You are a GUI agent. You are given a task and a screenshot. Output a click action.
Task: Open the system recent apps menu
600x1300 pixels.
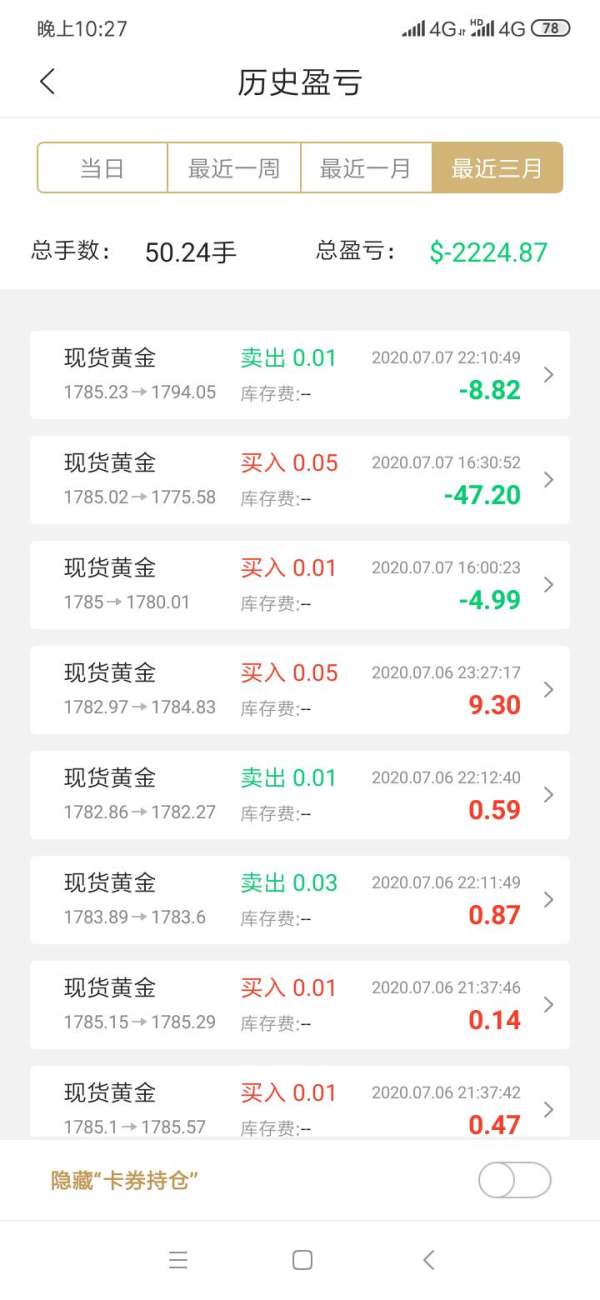pyautogui.click(x=178, y=1260)
